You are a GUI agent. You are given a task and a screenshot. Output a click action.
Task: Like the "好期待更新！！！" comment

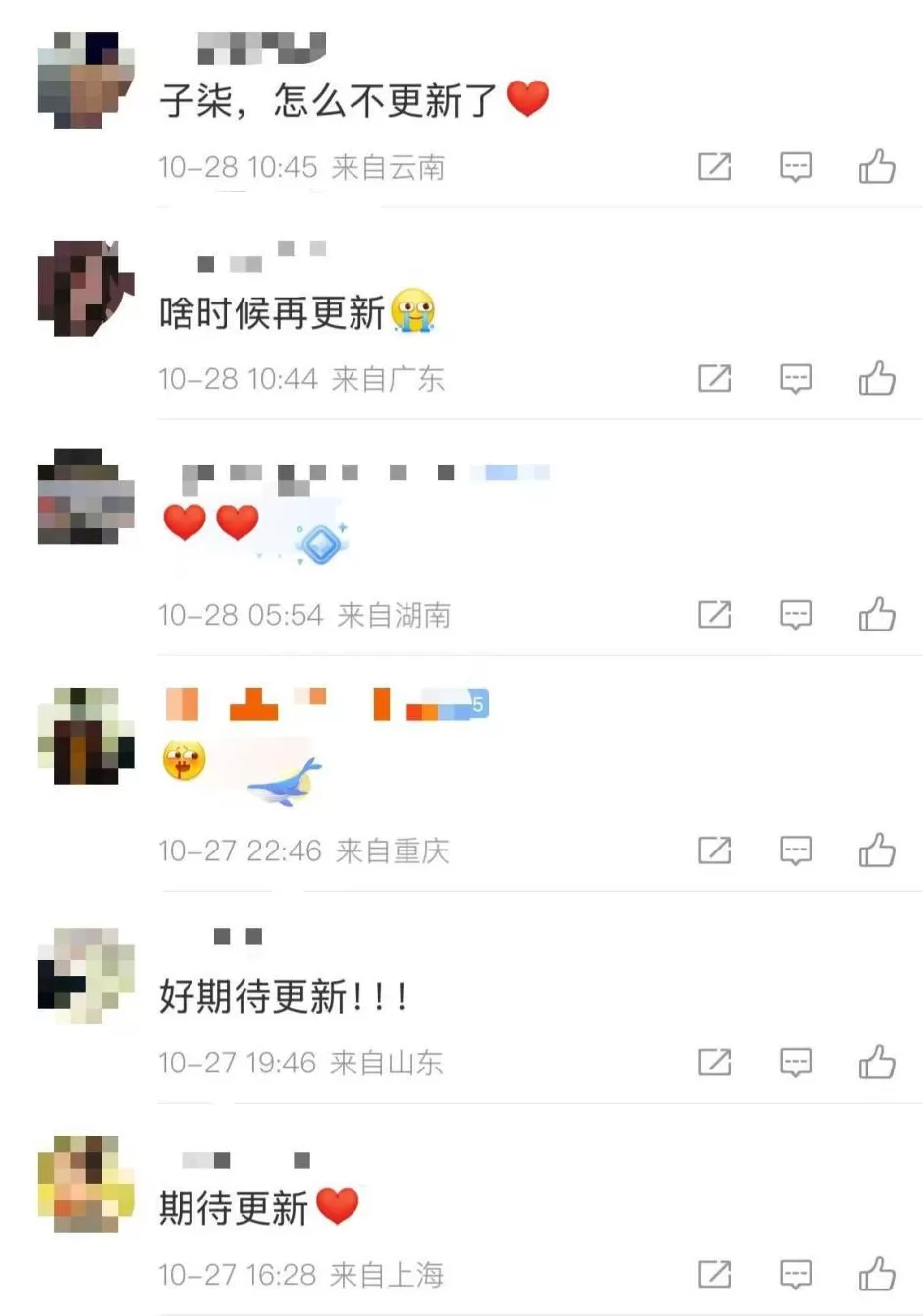coord(877,1063)
